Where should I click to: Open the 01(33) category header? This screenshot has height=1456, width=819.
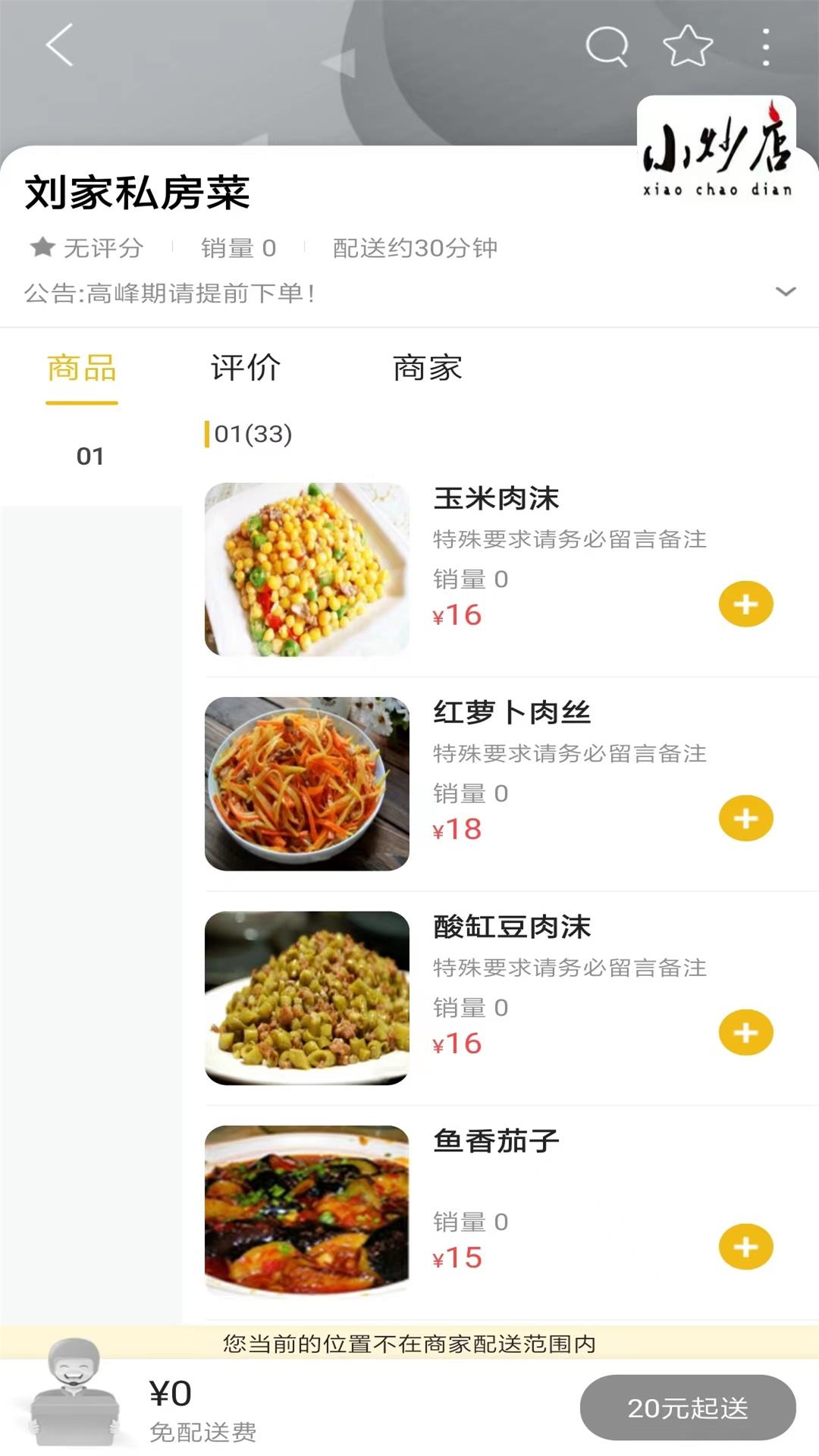(x=250, y=435)
